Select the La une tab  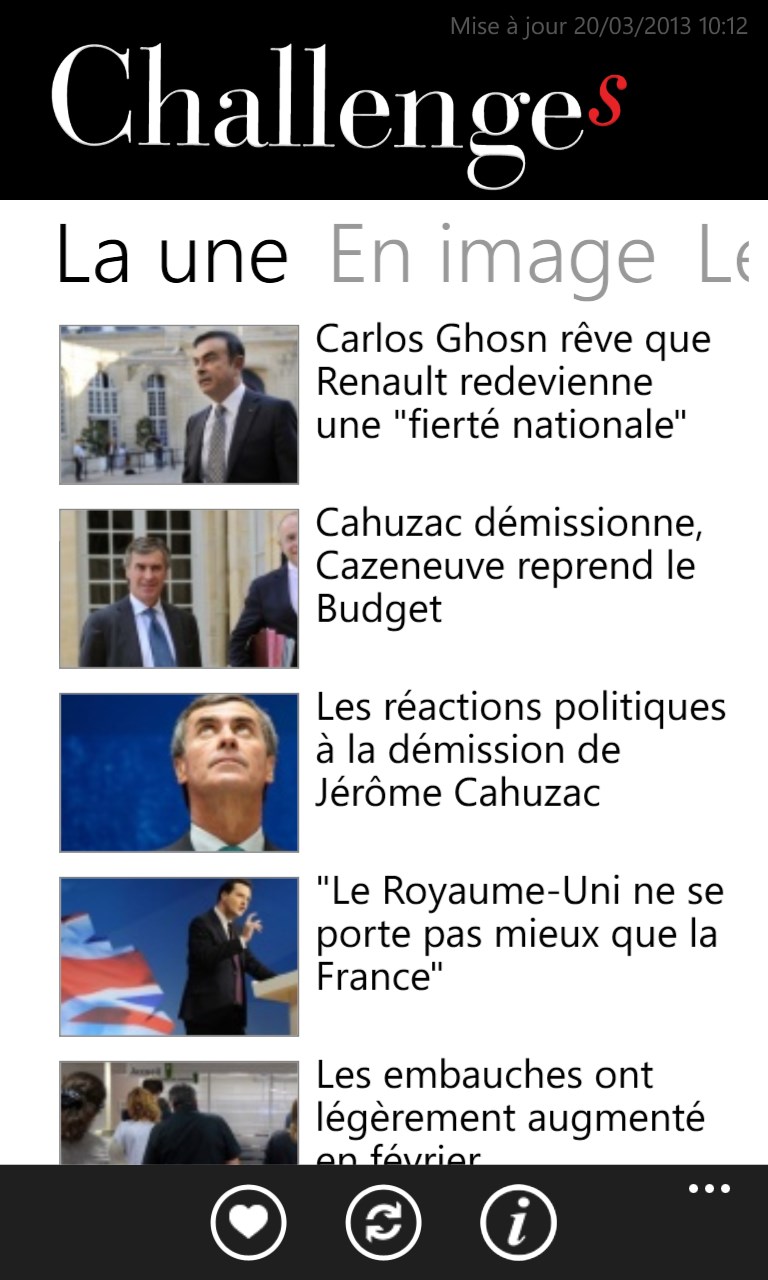(172, 256)
